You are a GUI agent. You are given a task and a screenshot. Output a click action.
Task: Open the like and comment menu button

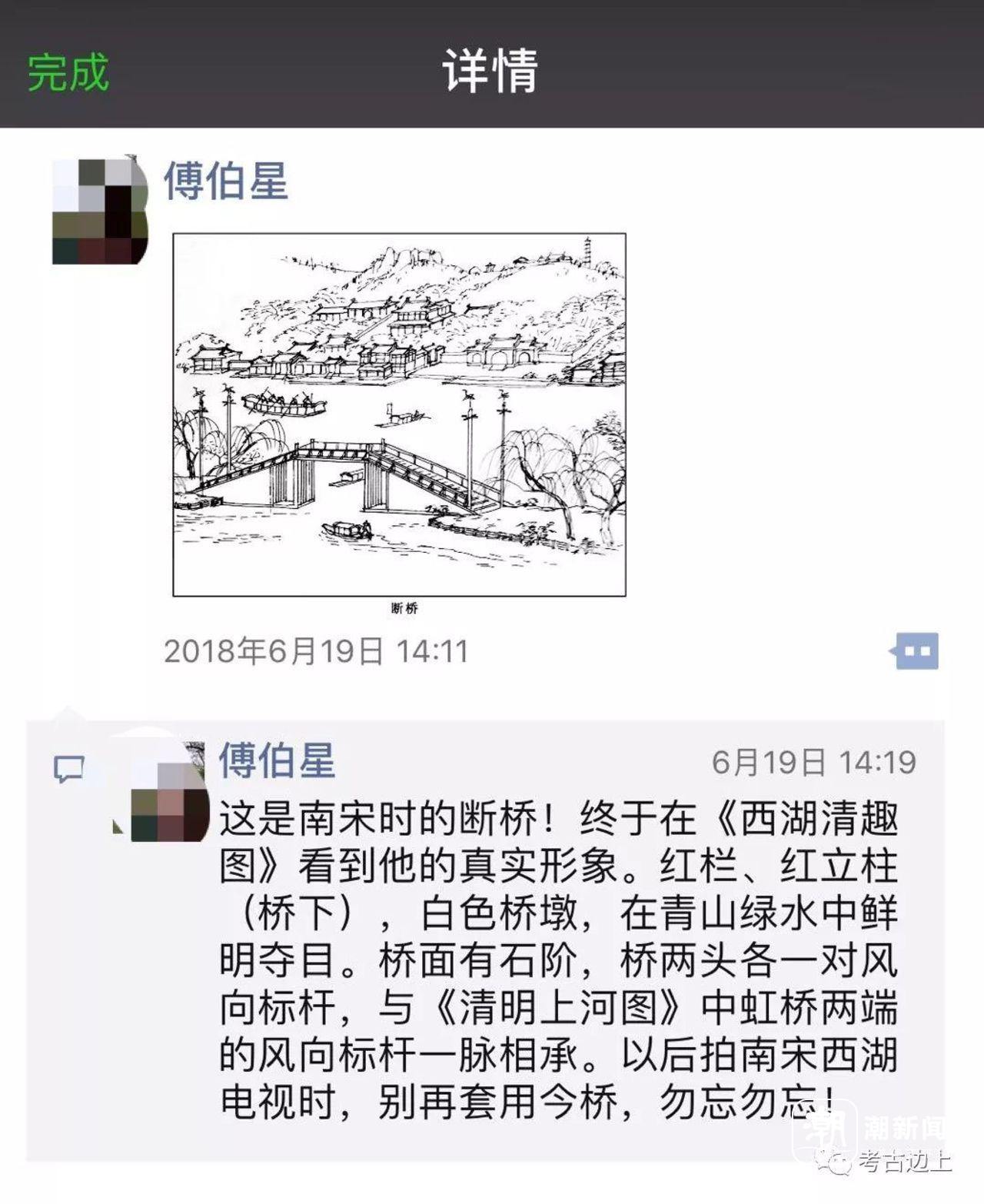pos(916,651)
